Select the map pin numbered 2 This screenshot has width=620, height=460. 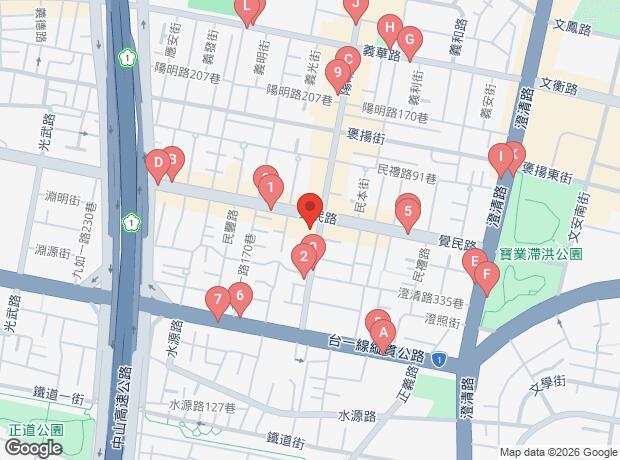tap(303, 260)
